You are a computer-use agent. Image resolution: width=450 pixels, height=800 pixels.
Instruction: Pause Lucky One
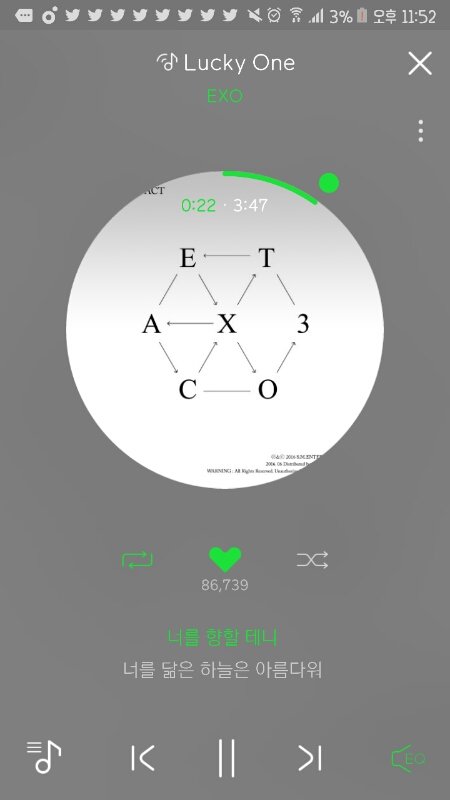click(x=226, y=758)
